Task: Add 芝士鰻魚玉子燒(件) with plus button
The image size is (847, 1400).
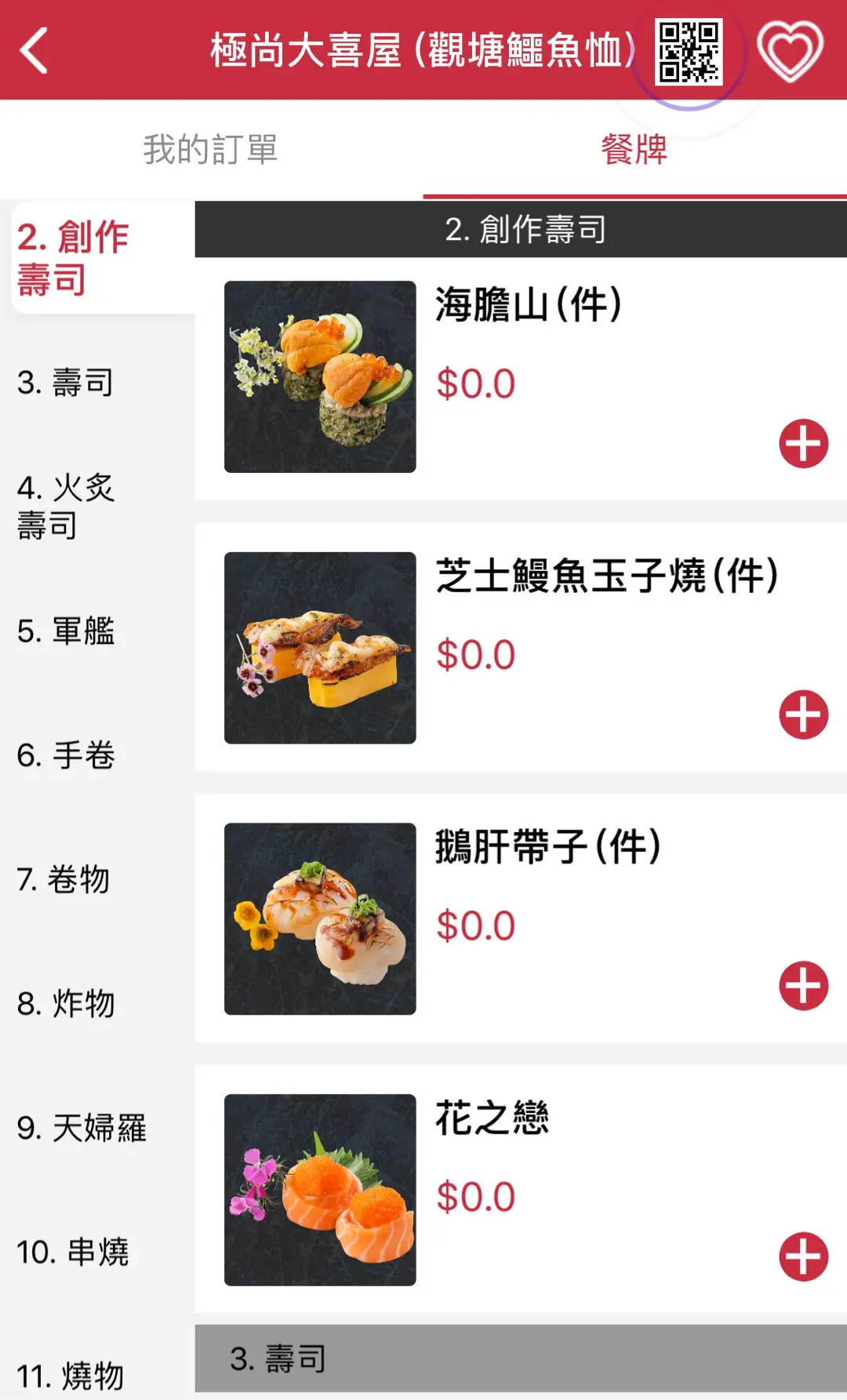Action: coord(803,715)
